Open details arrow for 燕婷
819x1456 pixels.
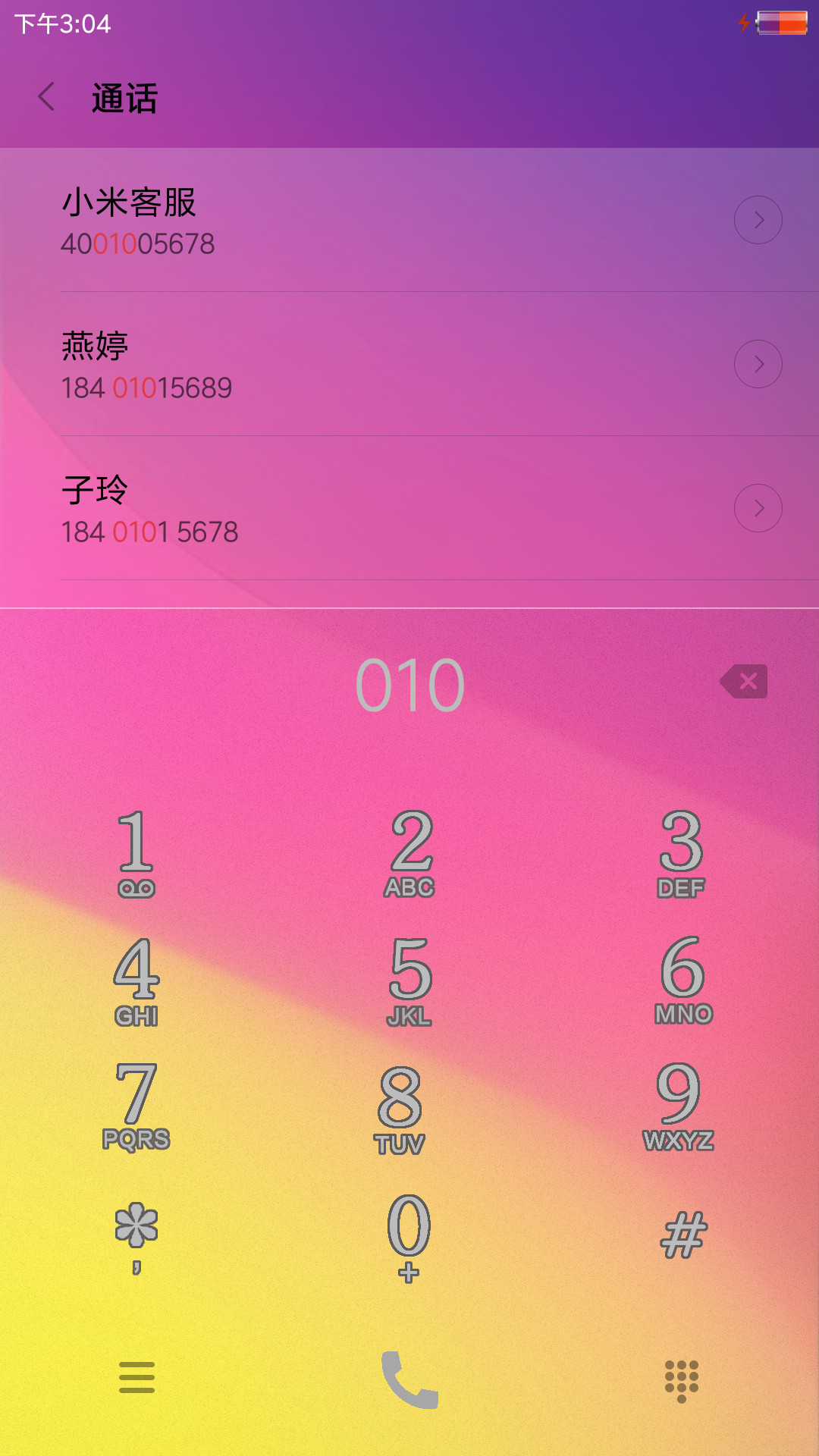[x=758, y=364]
